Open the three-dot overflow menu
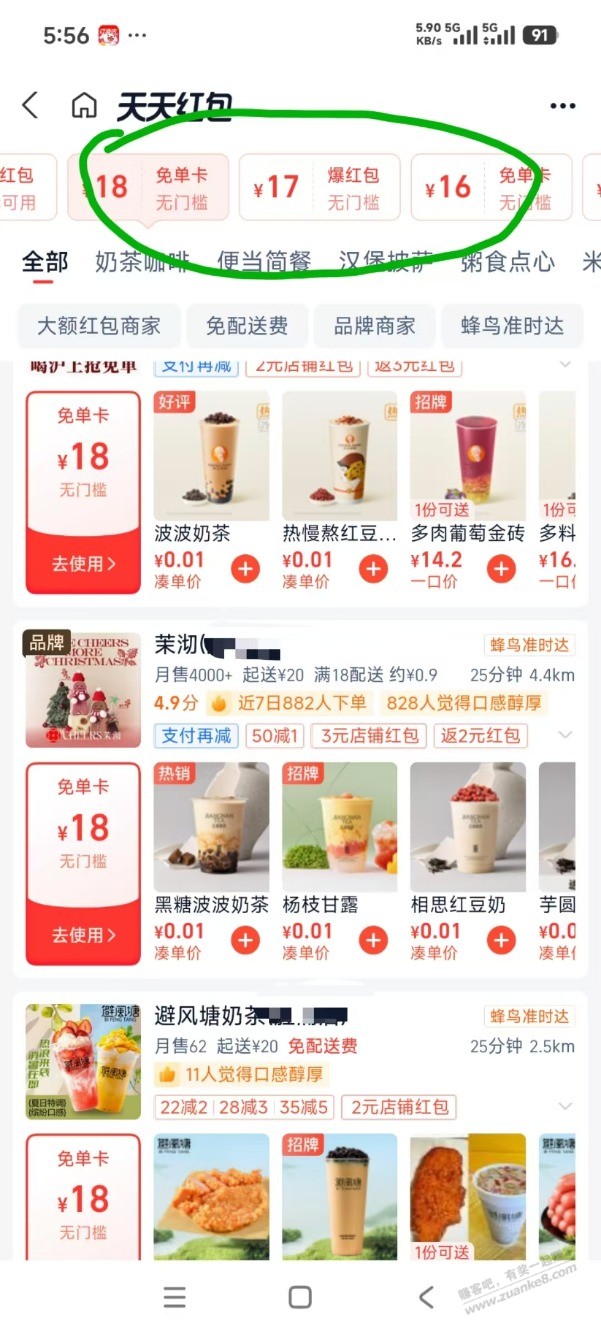The height and width of the screenshot is (1334, 601). point(562,106)
